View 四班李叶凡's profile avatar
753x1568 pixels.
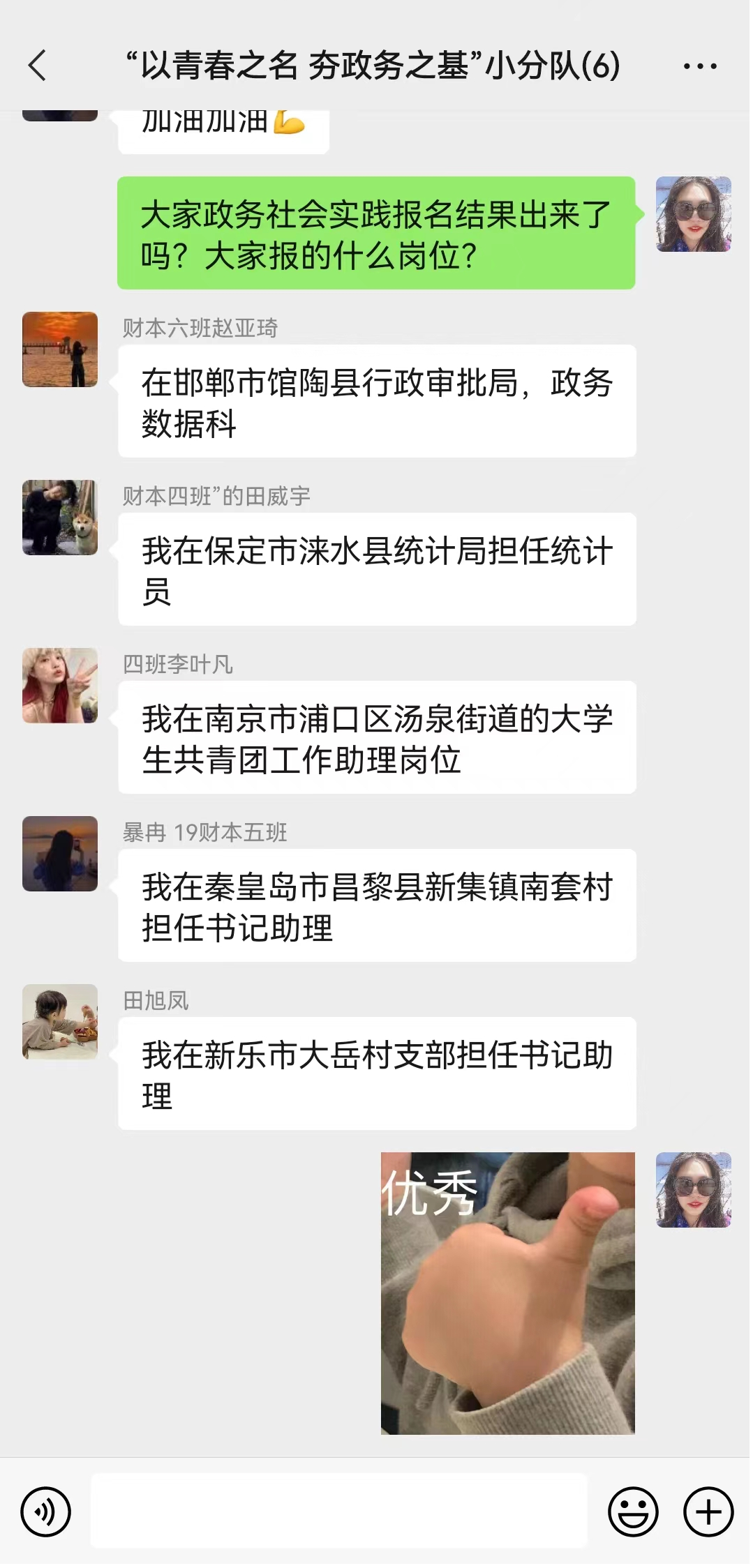tap(60, 686)
